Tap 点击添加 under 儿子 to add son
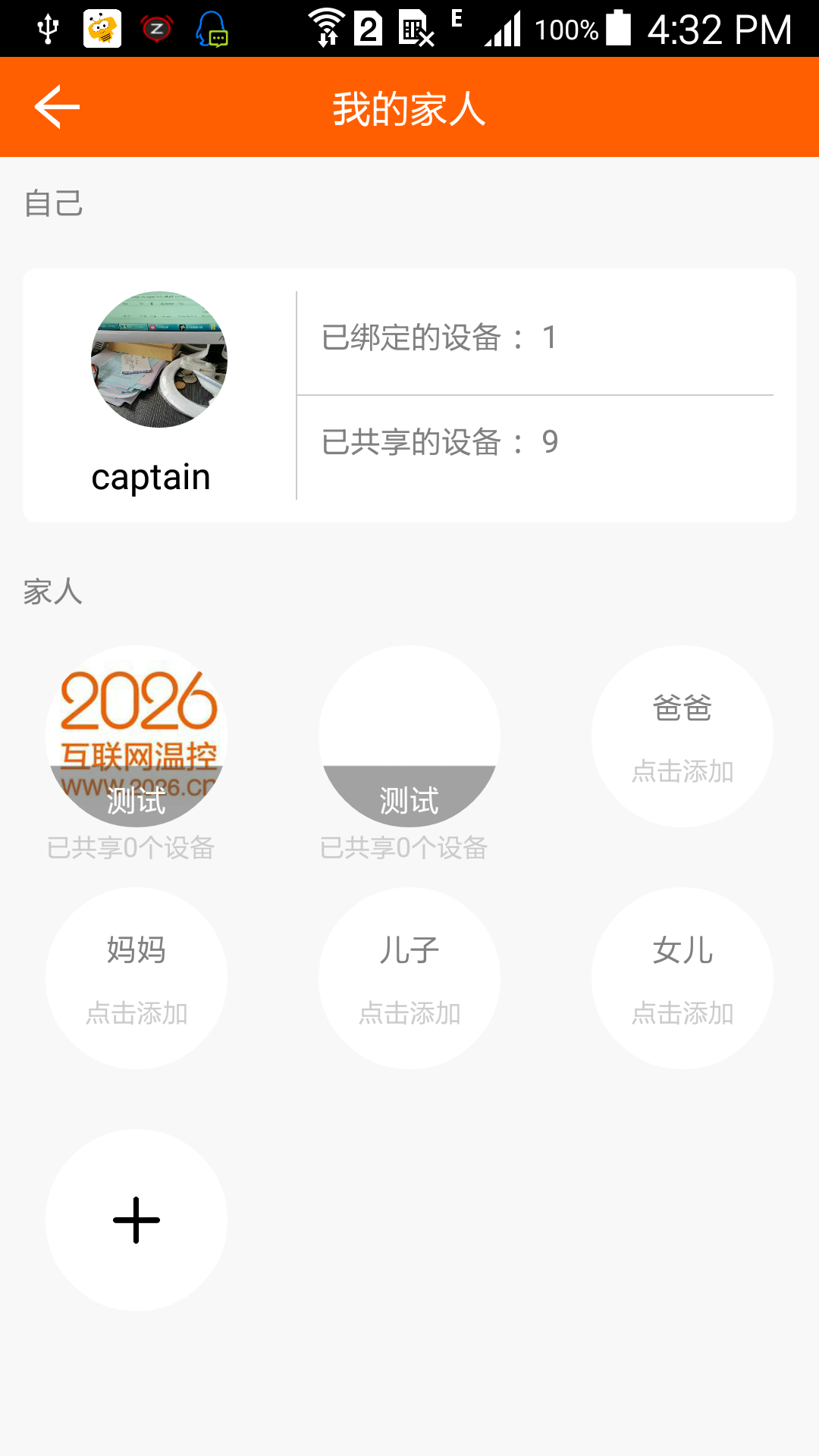Screen dimensions: 819x1456 pos(409,1012)
